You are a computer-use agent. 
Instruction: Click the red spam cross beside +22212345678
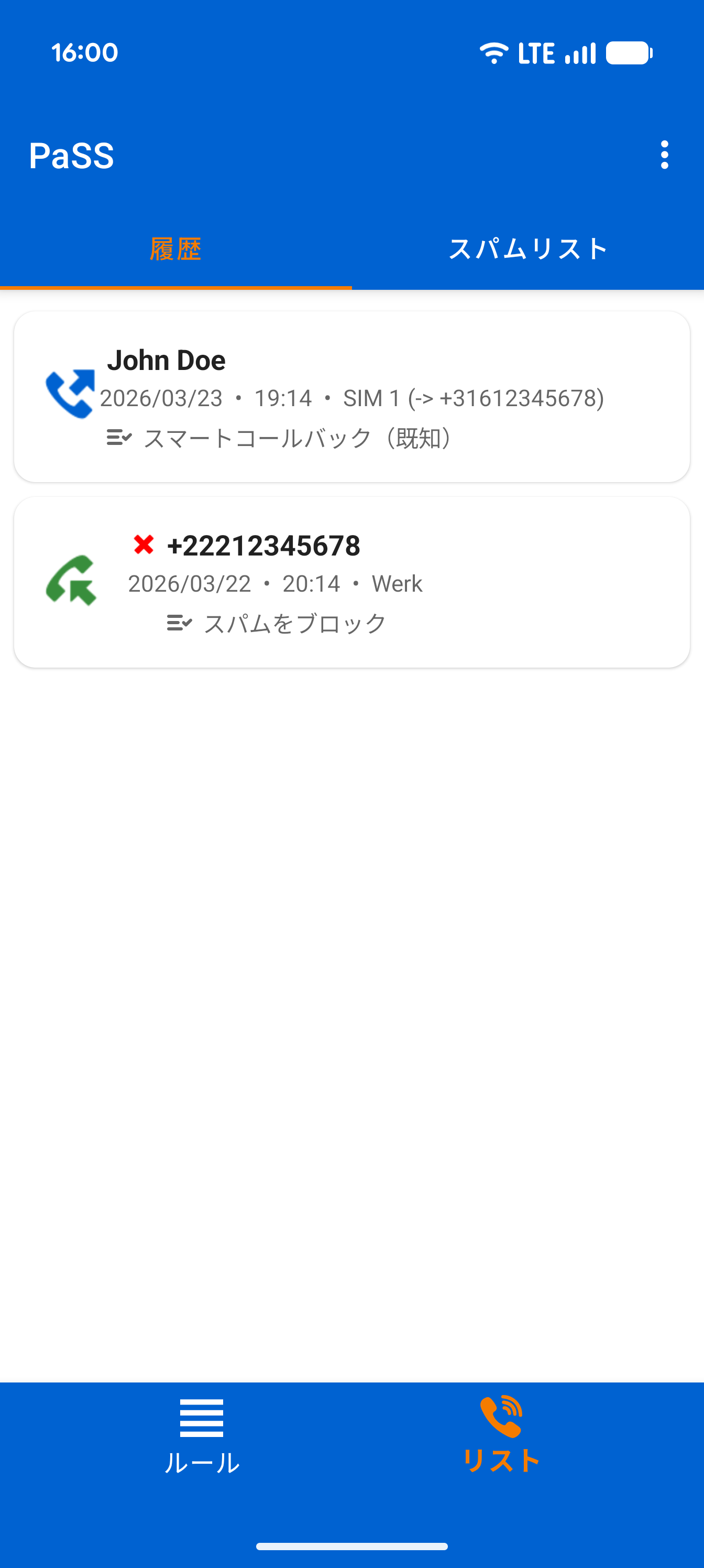pyautogui.click(x=144, y=546)
